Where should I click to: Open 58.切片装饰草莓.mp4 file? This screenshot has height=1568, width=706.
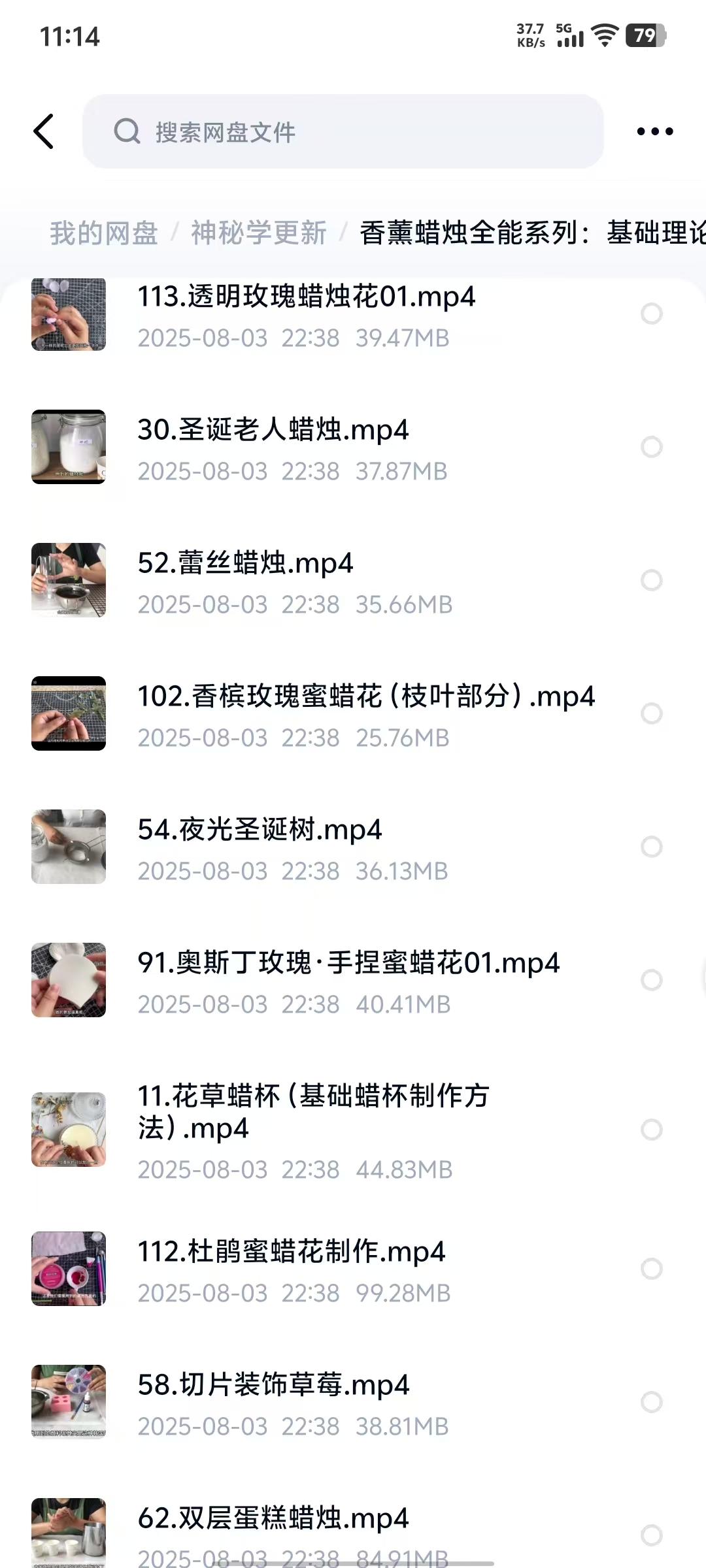[273, 1386]
